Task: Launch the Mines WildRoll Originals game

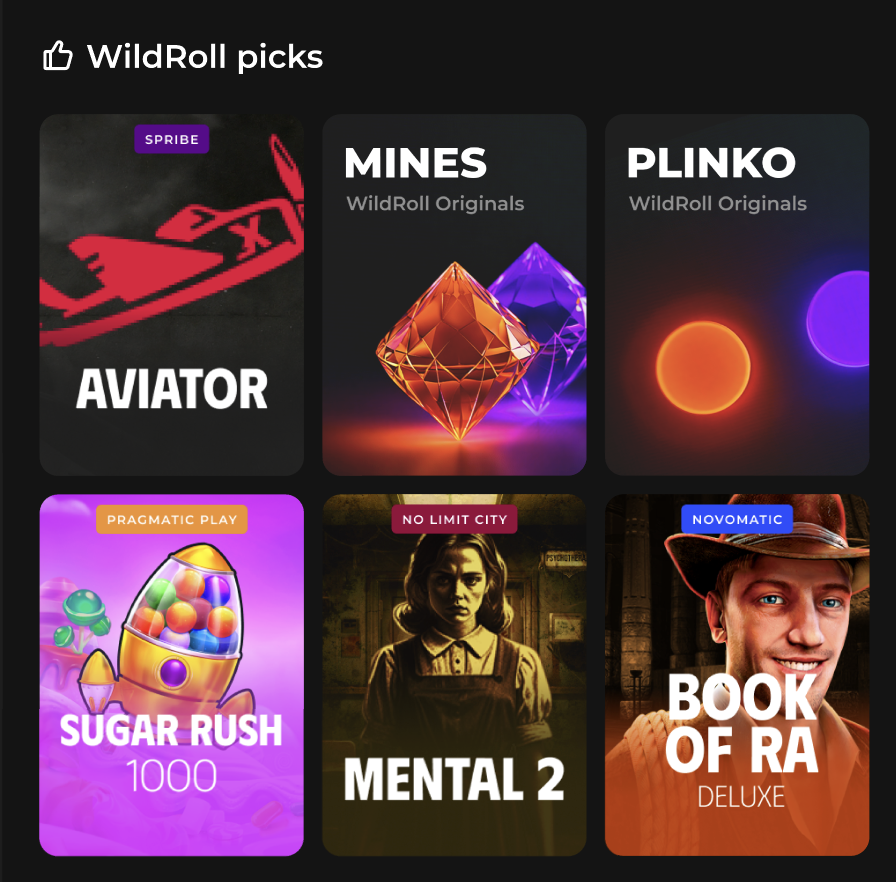Action: pyautogui.click(x=454, y=295)
